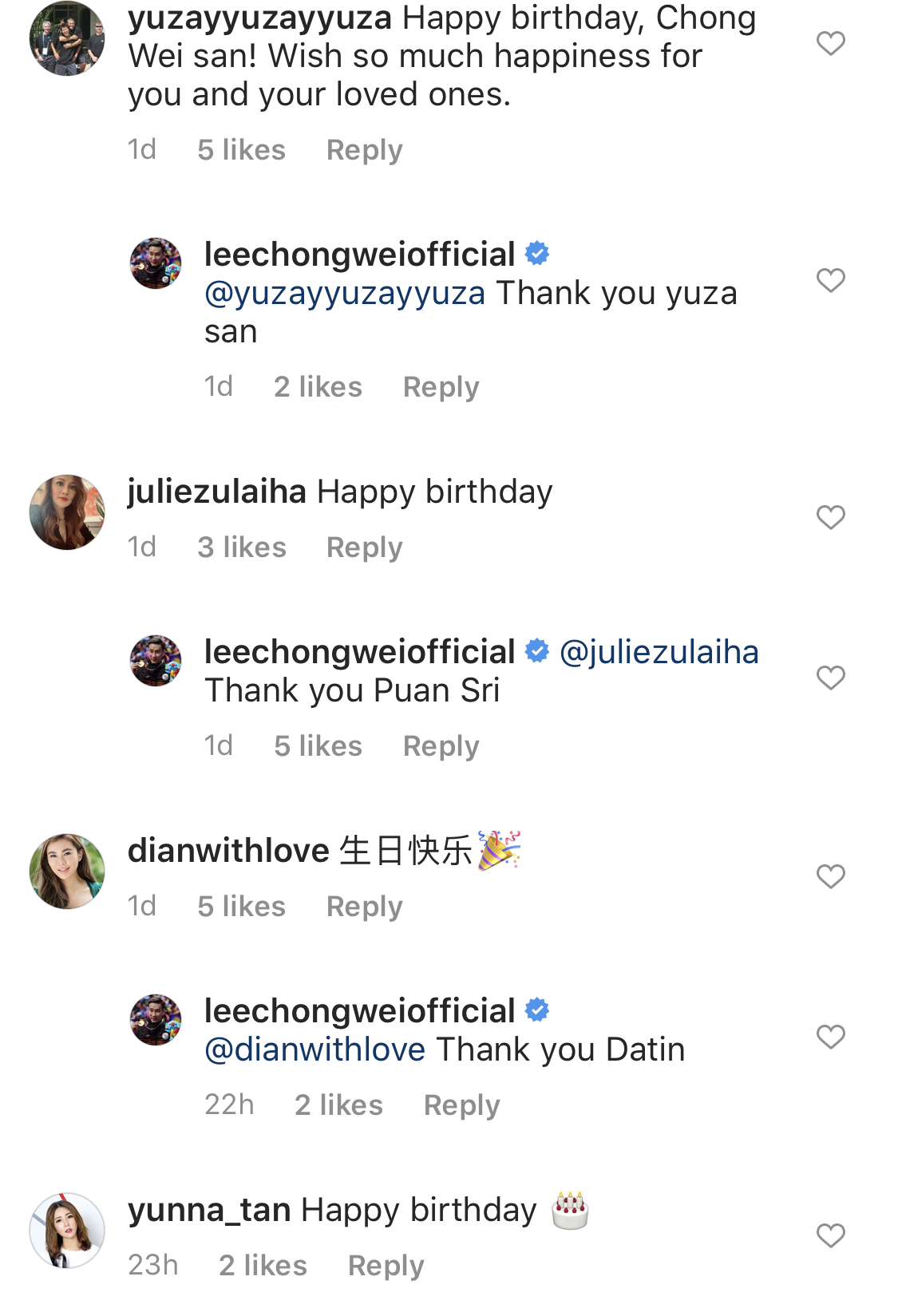Open yunna_tan's username profile
The width and height of the screenshot is (898, 1316).
209,1211
